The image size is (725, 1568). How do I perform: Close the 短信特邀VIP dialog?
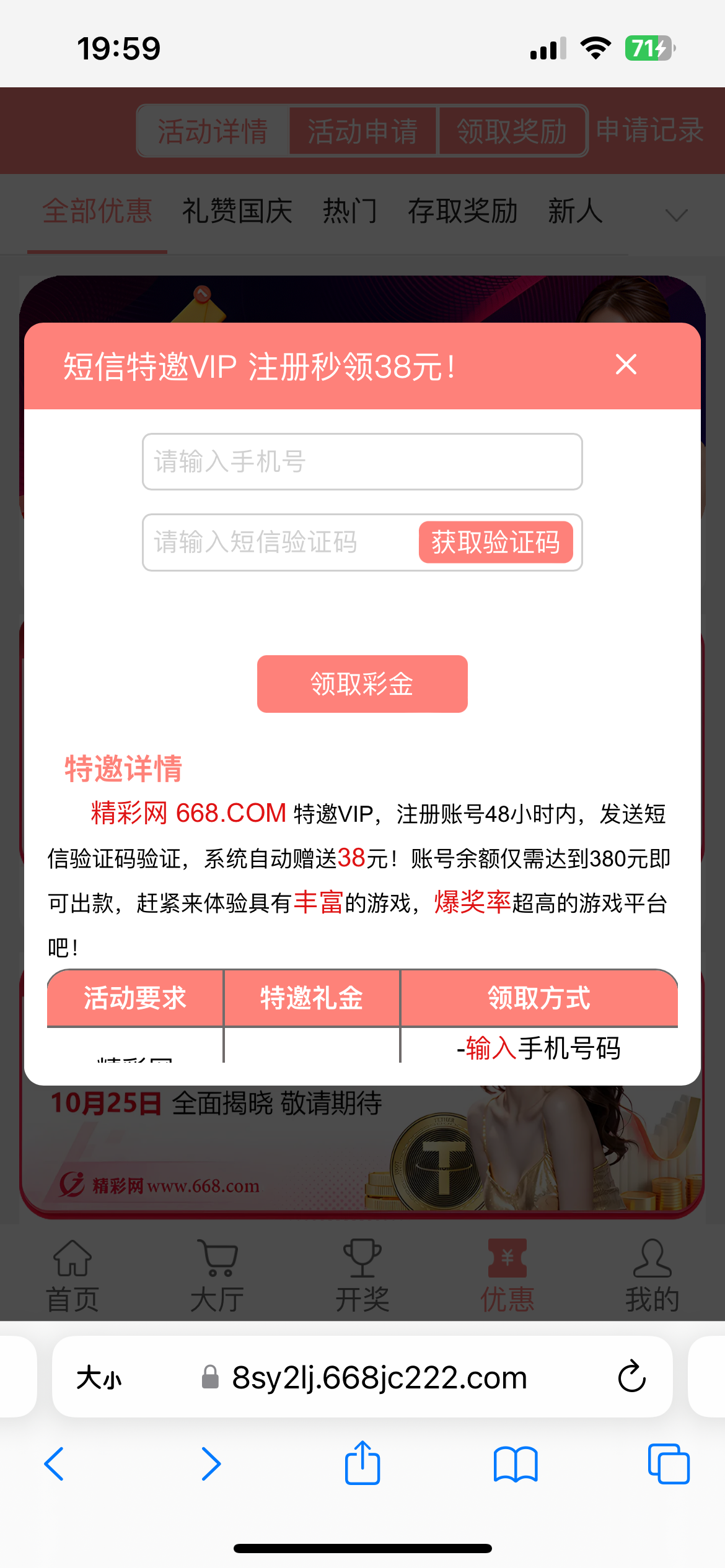626,365
